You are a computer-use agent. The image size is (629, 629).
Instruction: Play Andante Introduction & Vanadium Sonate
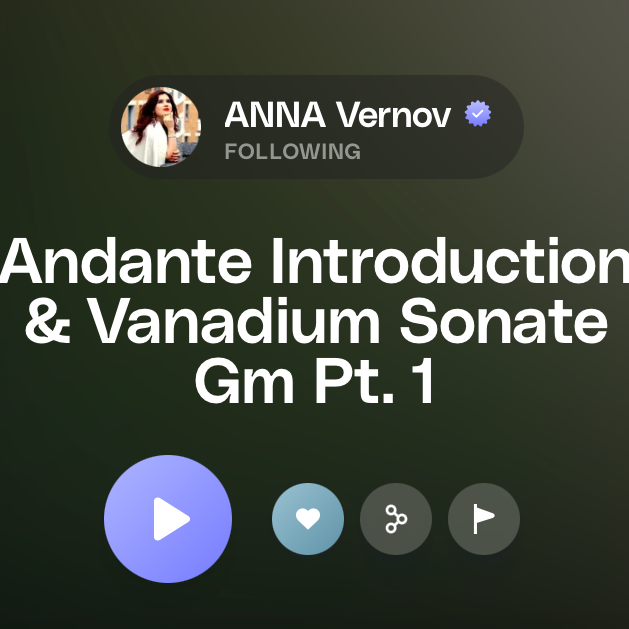(x=168, y=519)
